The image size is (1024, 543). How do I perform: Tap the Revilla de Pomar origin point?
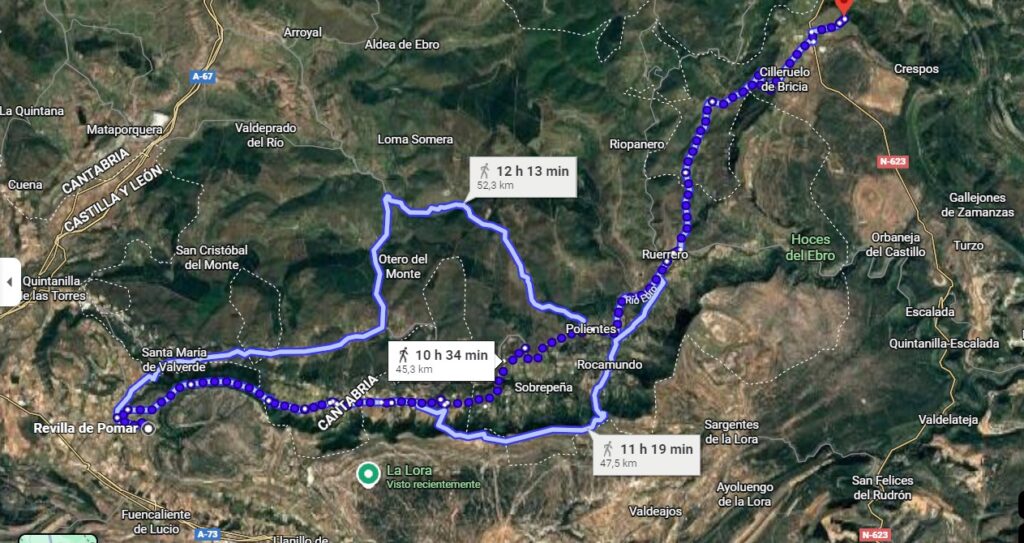pos(149,428)
